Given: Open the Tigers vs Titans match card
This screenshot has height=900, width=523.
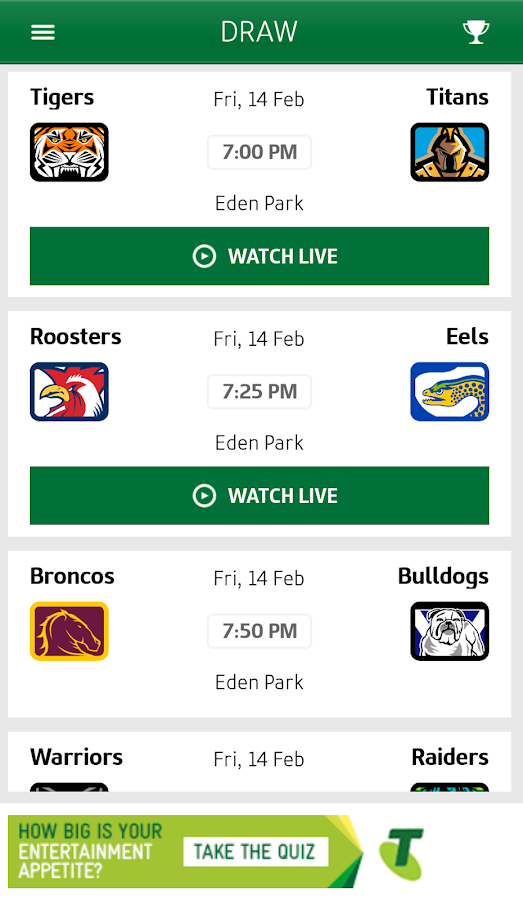Looking at the screenshot, I should (259, 184).
